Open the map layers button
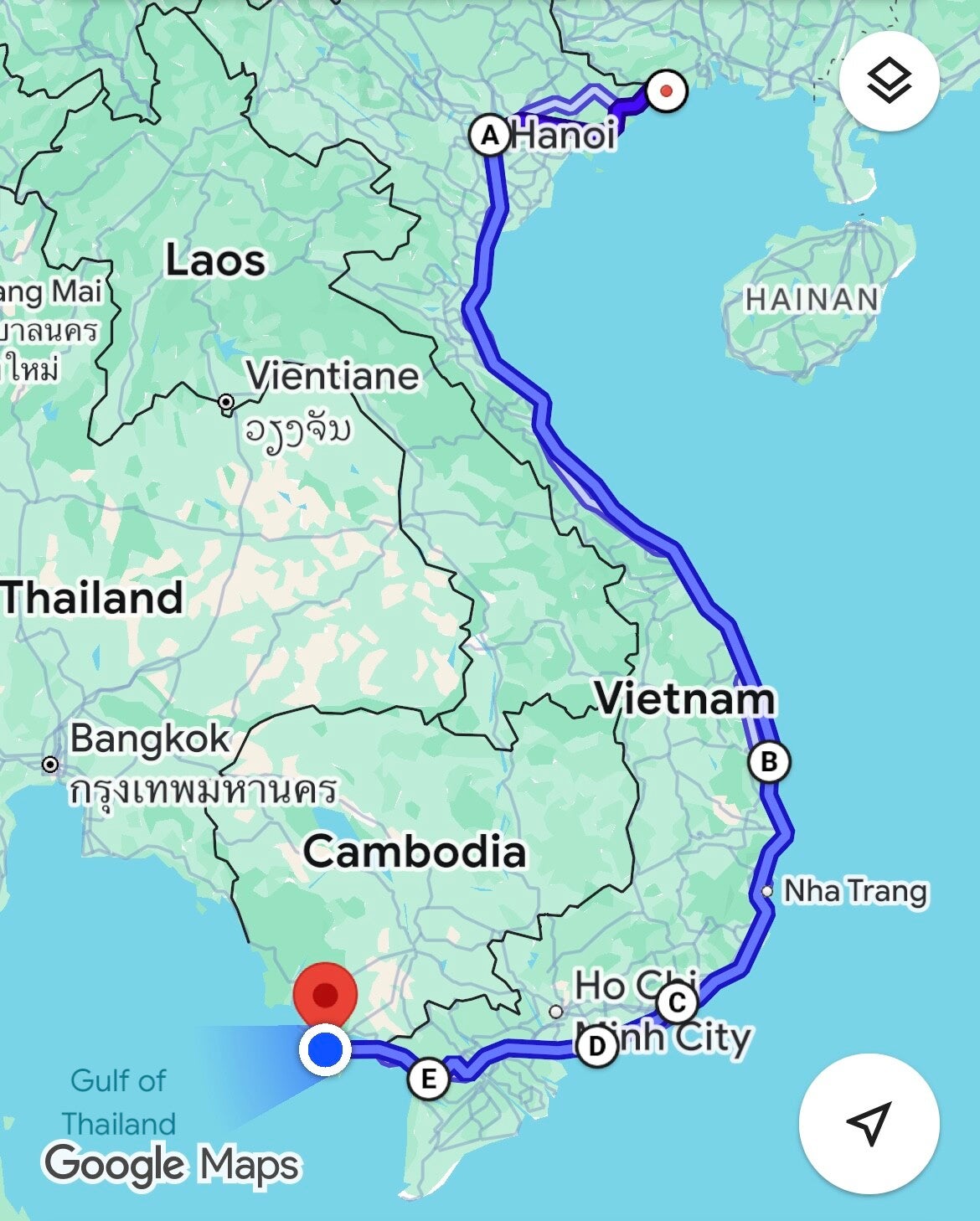 point(889,81)
